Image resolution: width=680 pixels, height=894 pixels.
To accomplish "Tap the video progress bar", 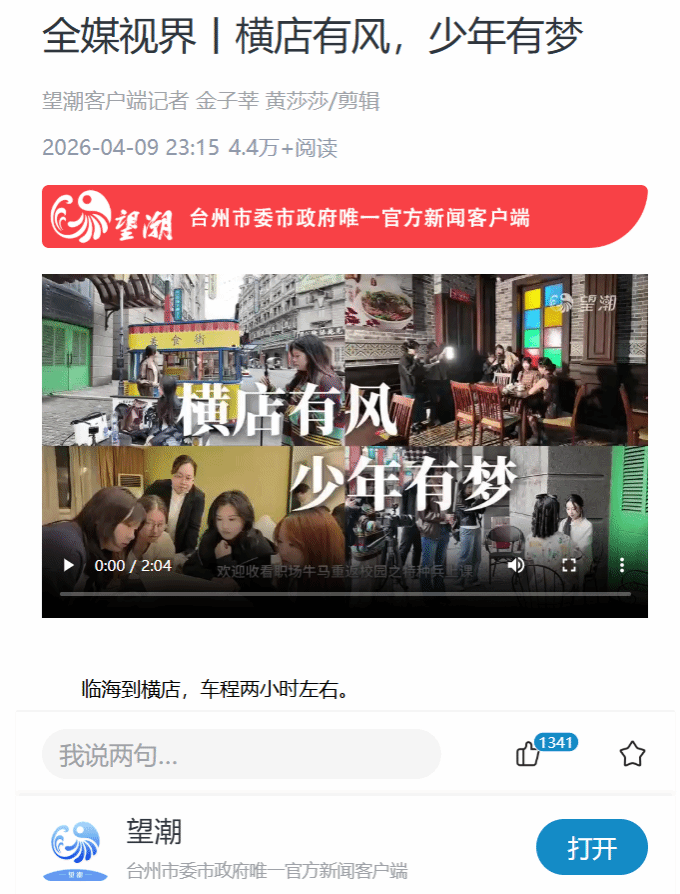I will click(344, 594).
